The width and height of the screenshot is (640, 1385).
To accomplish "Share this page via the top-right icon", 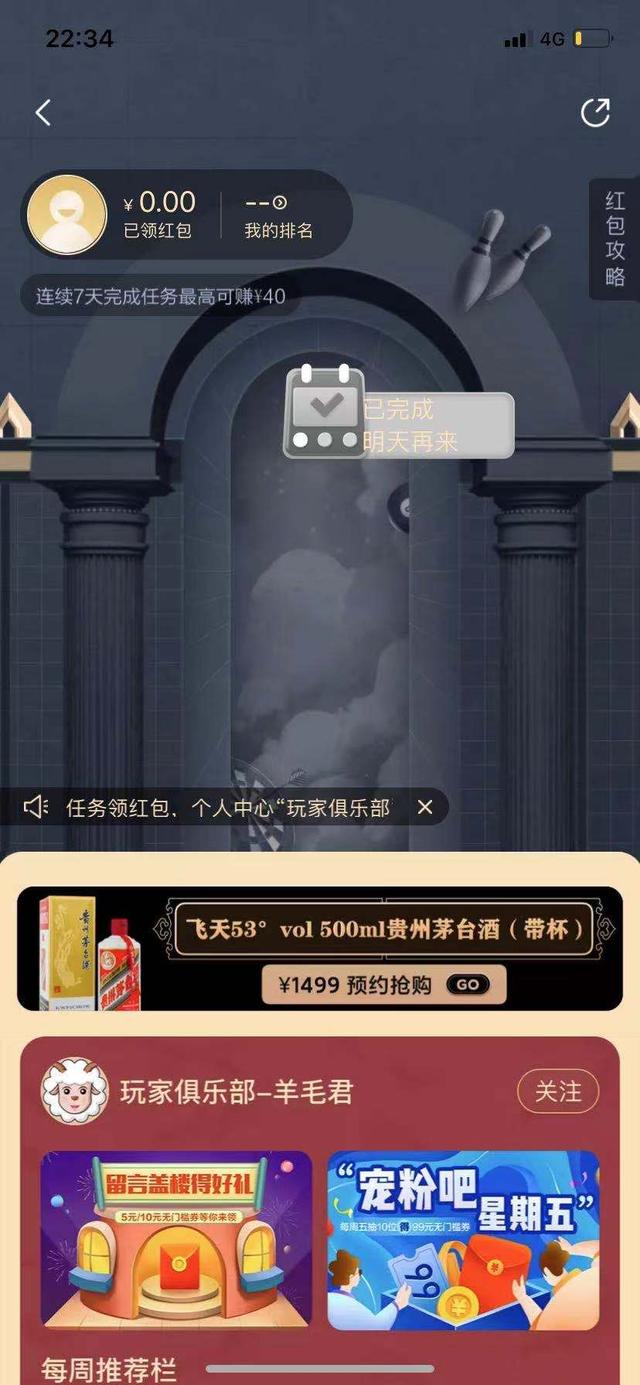I will pos(595,113).
